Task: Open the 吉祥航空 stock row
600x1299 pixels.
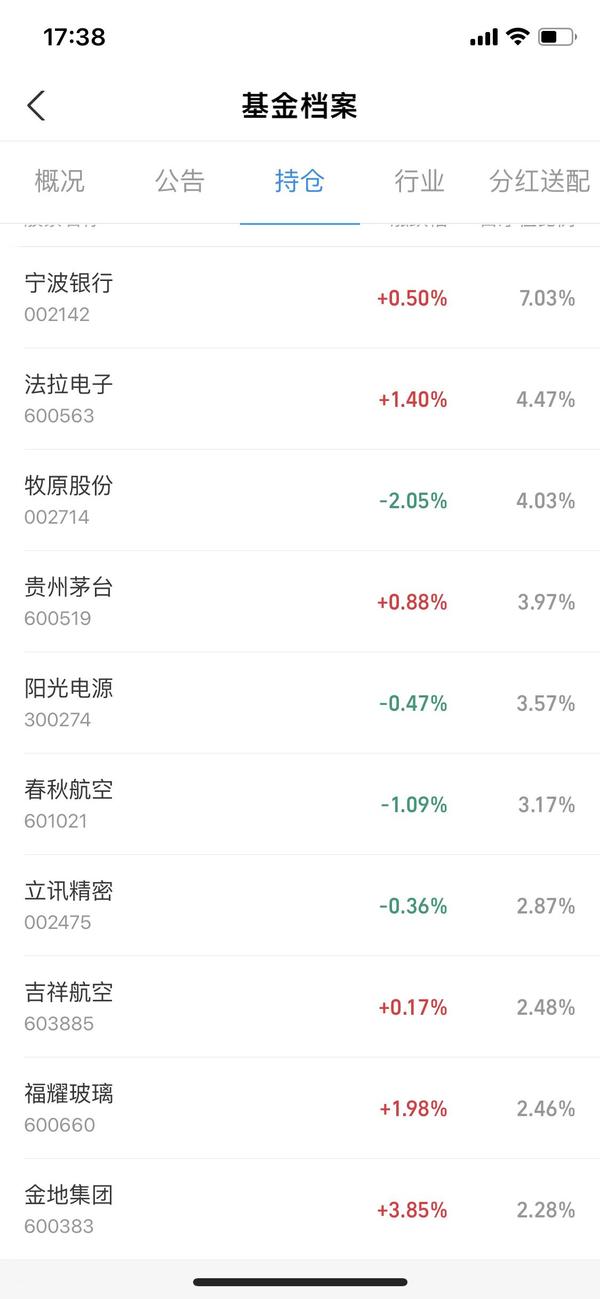Action: 300,1007
